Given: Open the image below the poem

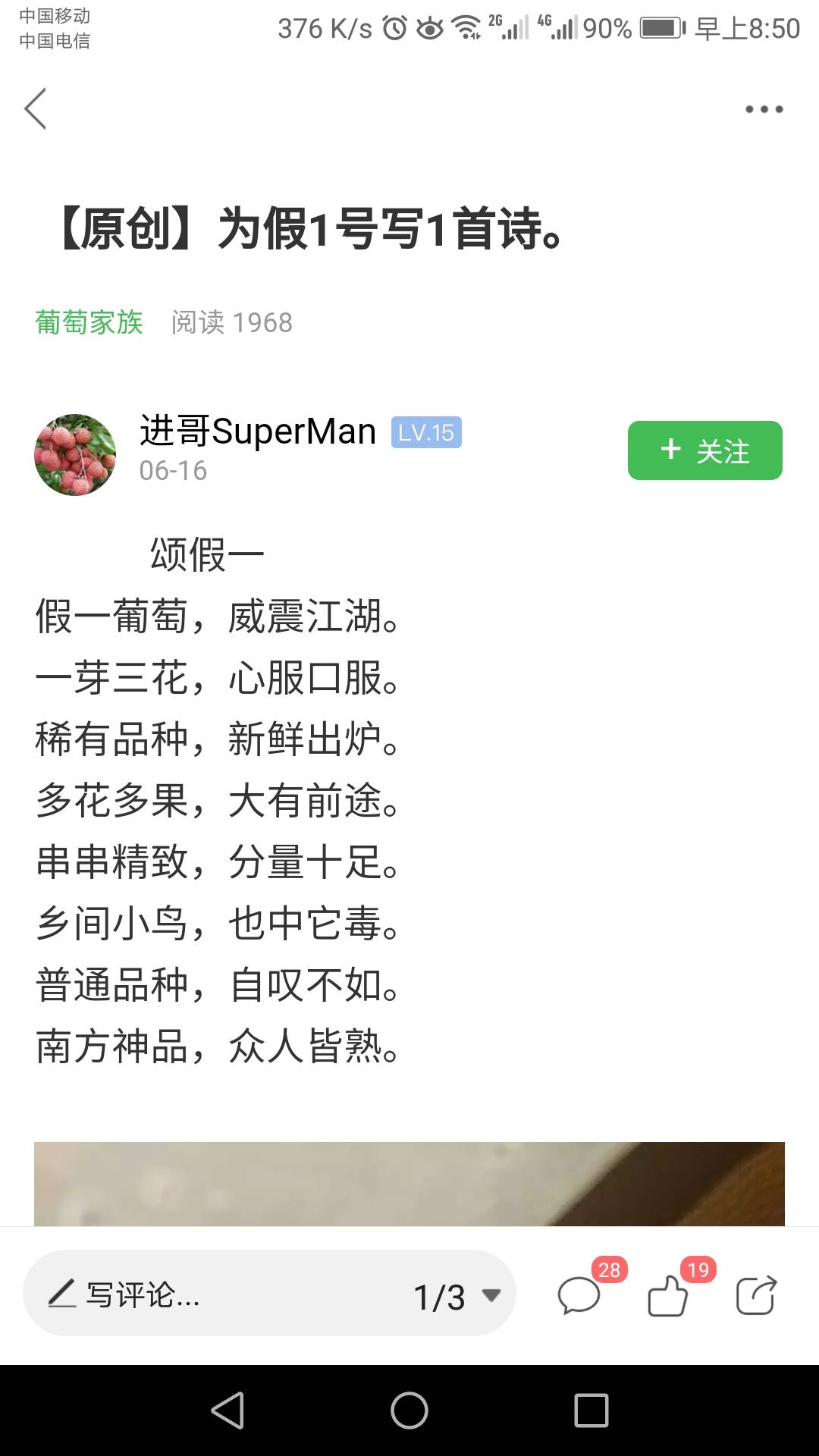Looking at the screenshot, I should point(409,1184).
